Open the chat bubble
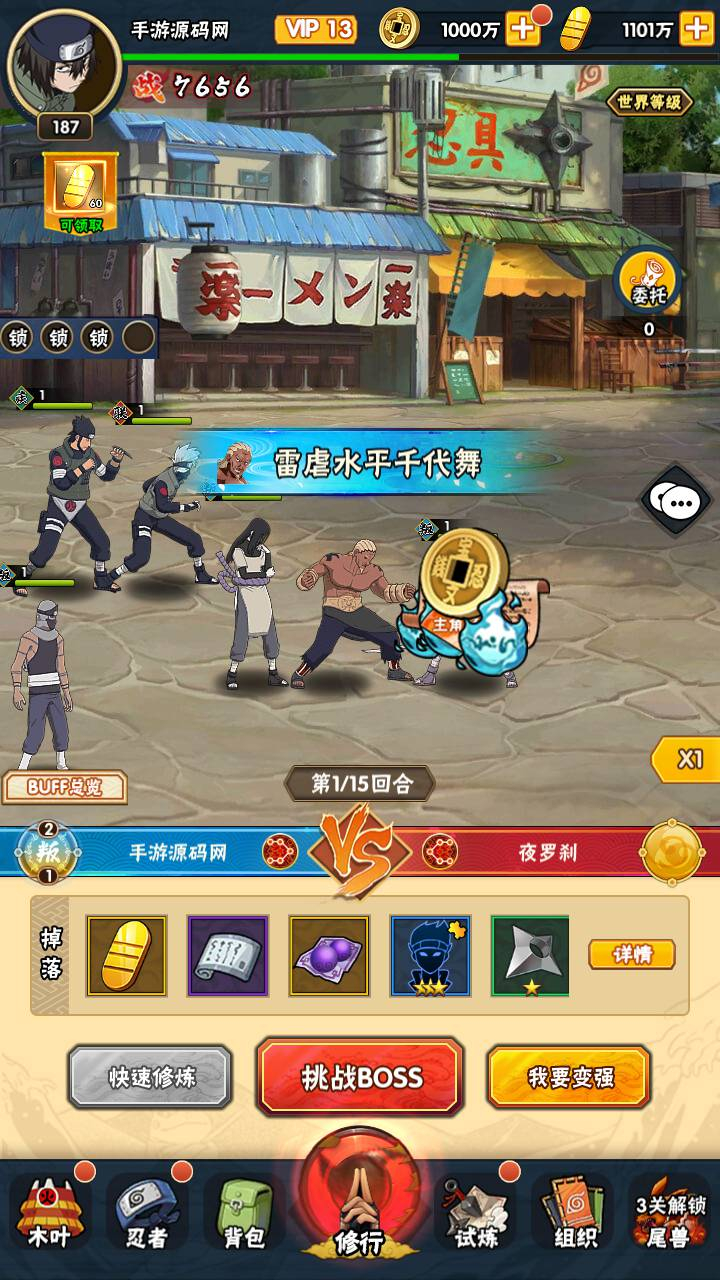 coord(675,500)
